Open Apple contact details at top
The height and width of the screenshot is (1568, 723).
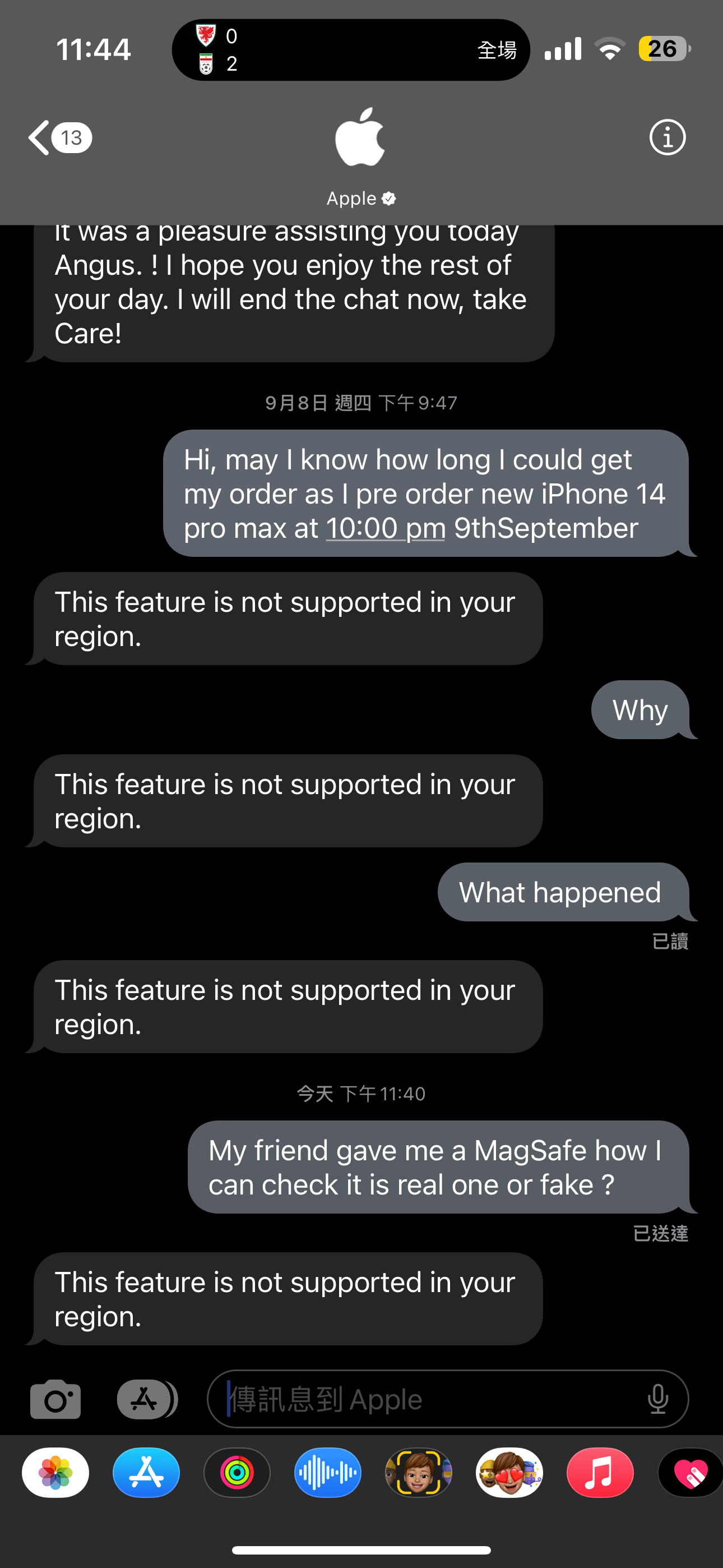point(361,156)
